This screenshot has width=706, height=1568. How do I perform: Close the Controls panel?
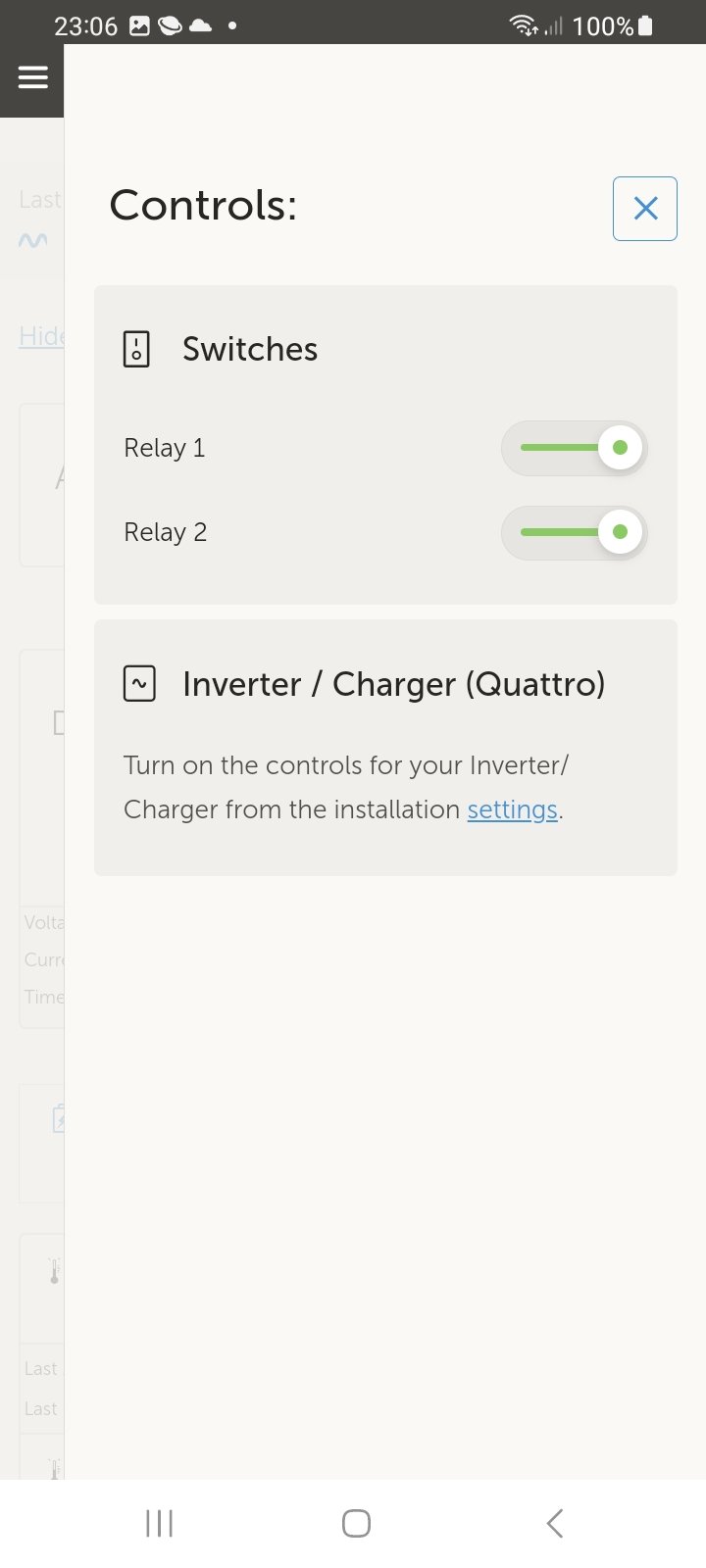point(644,208)
